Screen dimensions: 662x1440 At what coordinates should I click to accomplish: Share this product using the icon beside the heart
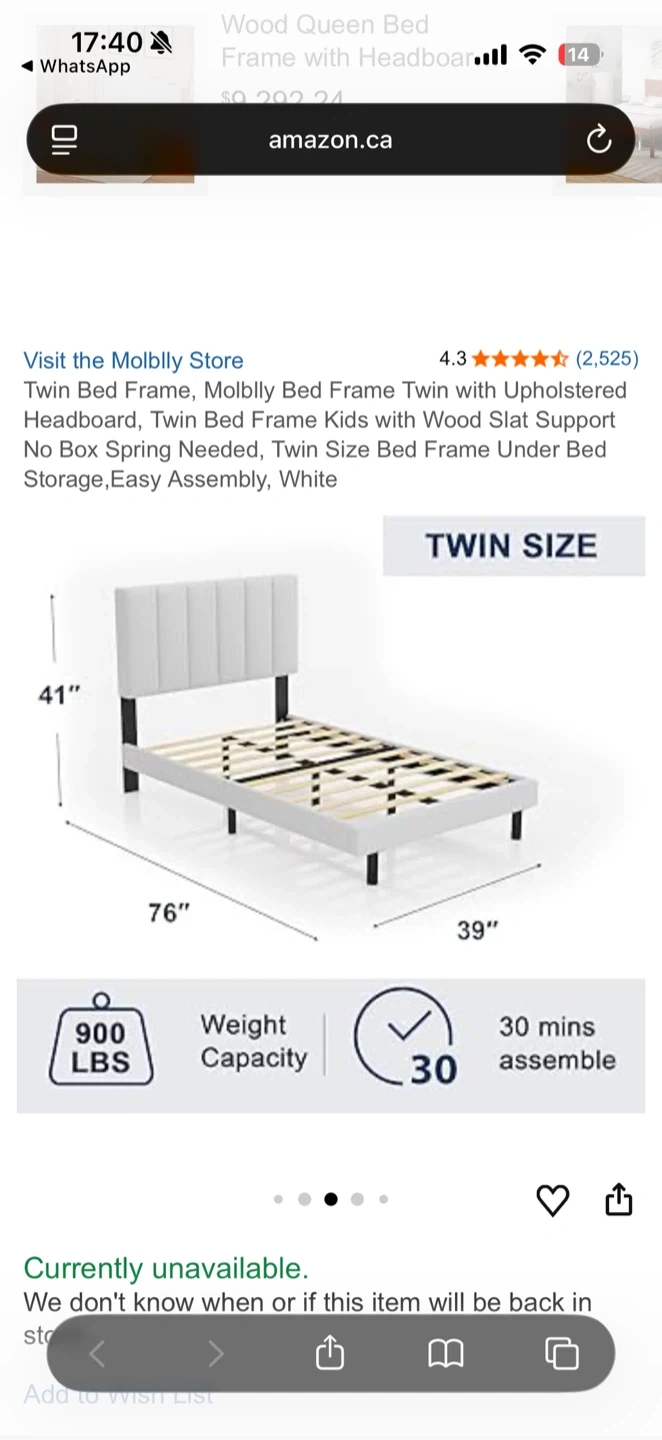point(619,1199)
